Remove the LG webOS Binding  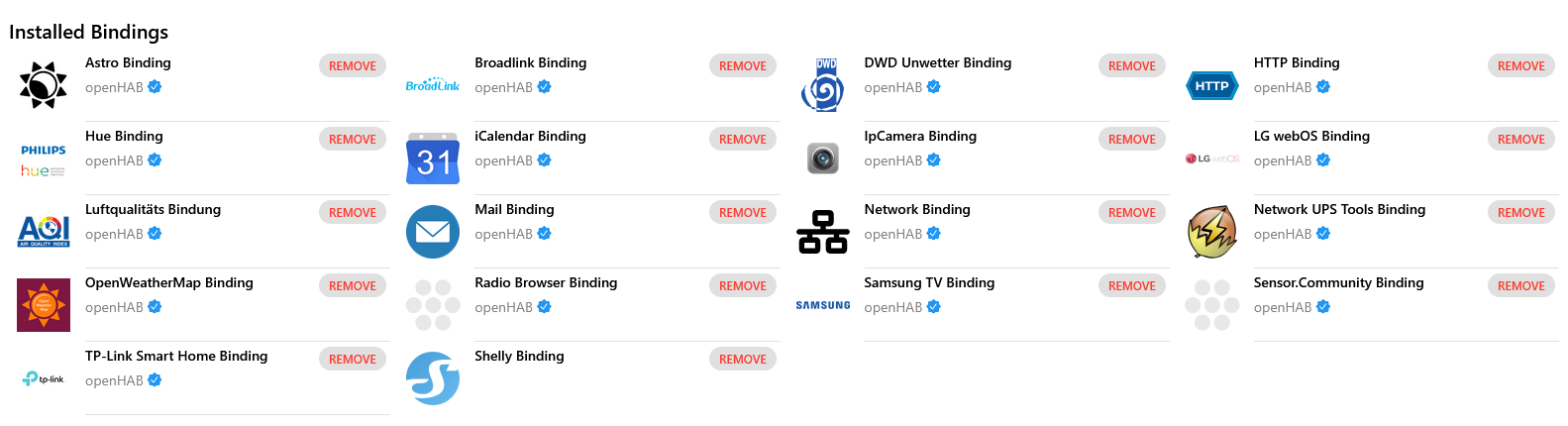click(1520, 140)
